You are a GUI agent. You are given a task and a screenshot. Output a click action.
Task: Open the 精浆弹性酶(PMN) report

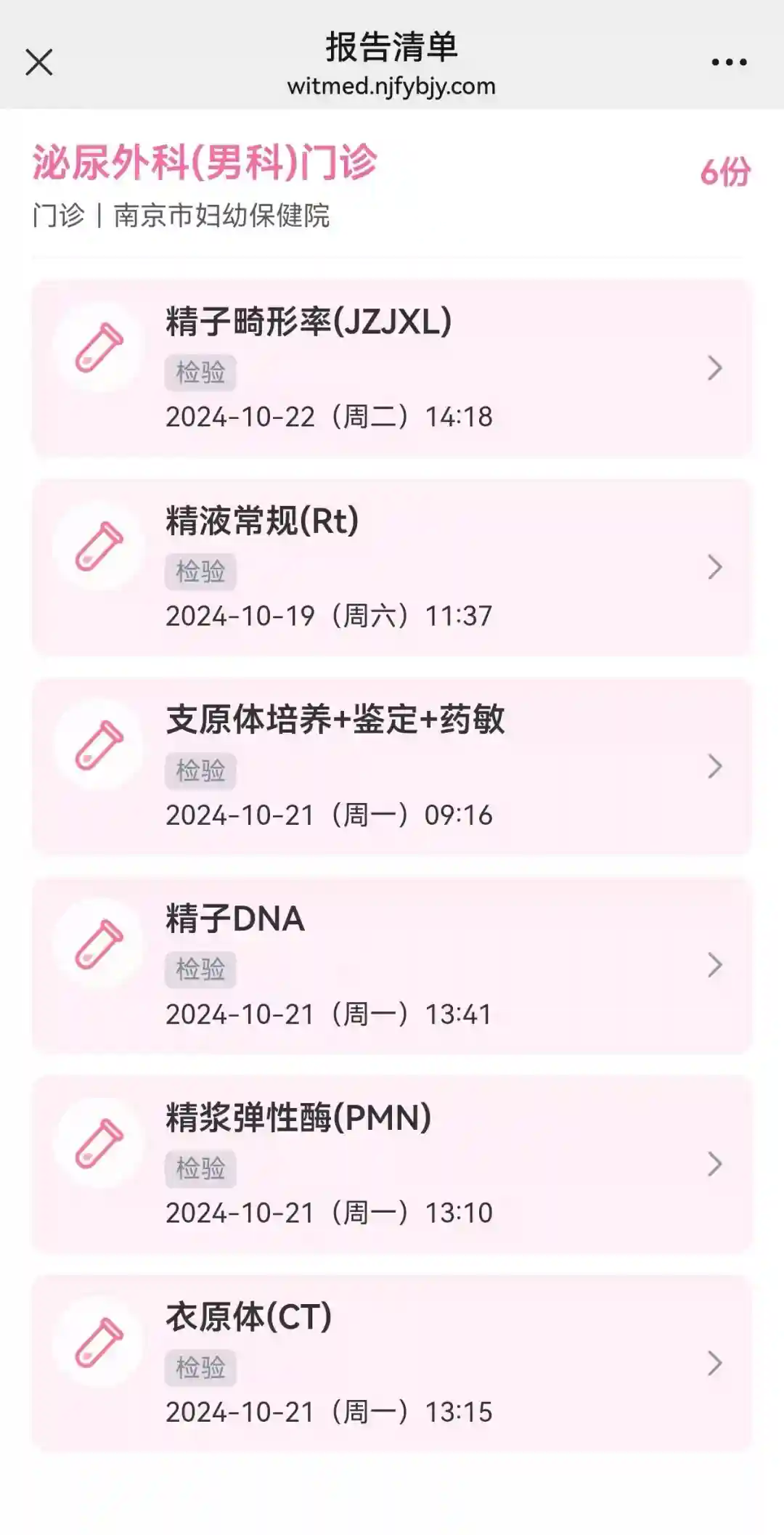pos(392,1164)
